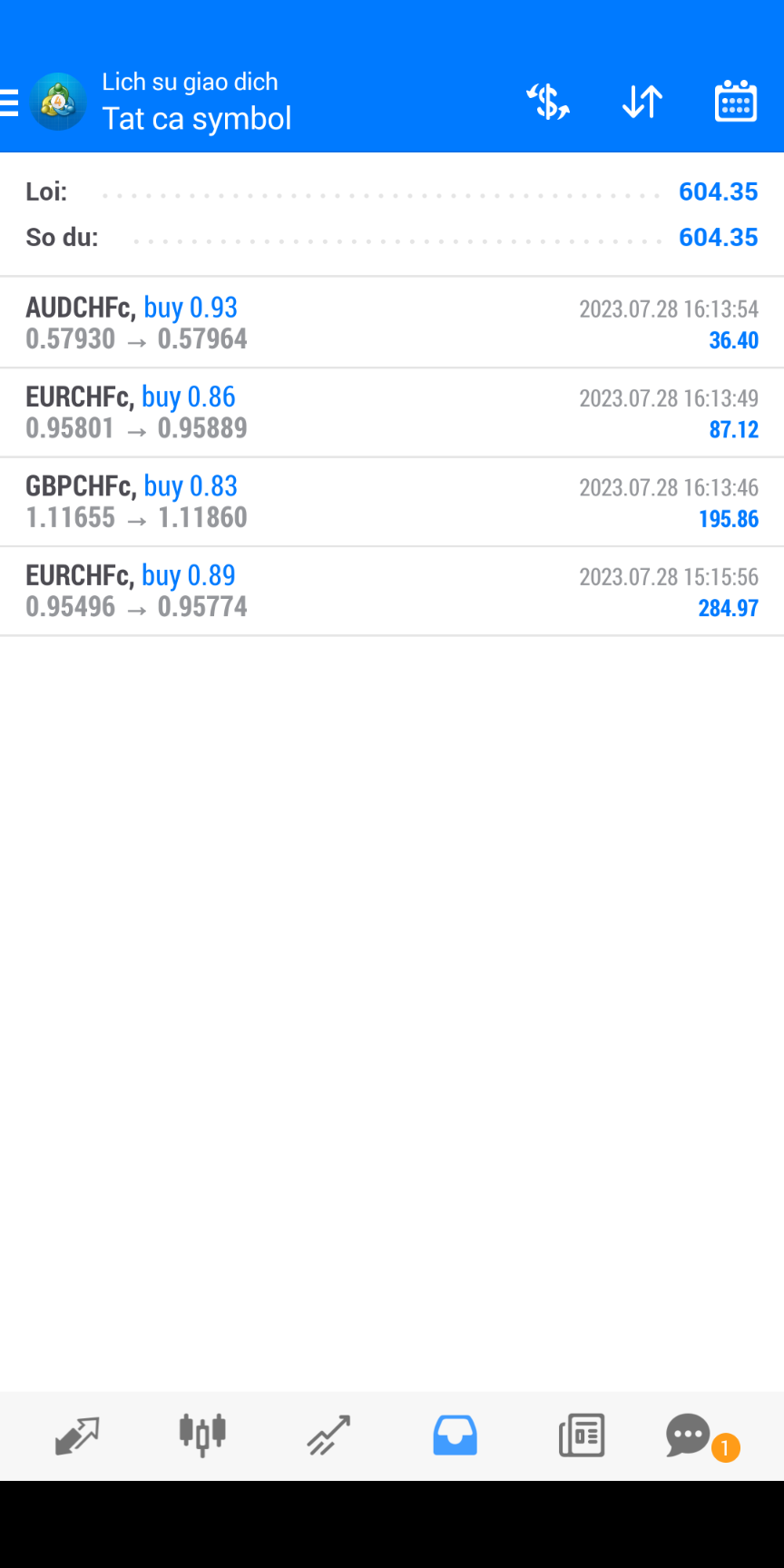Switch to the Trade tab
The height and width of the screenshot is (1568, 784).
click(x=328, y=1436)
